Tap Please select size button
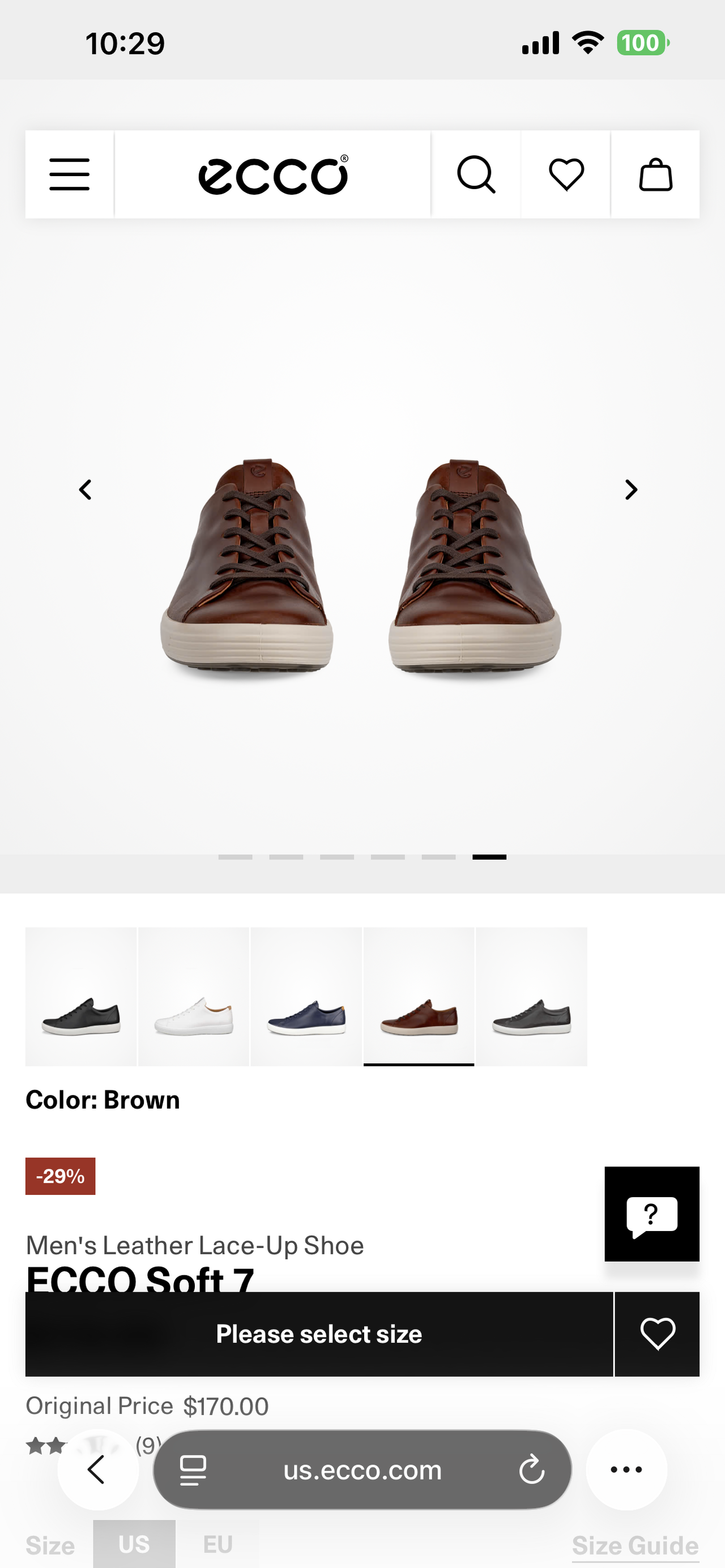The height and width of the screenshot is (1568, 725). point(319,1334)
